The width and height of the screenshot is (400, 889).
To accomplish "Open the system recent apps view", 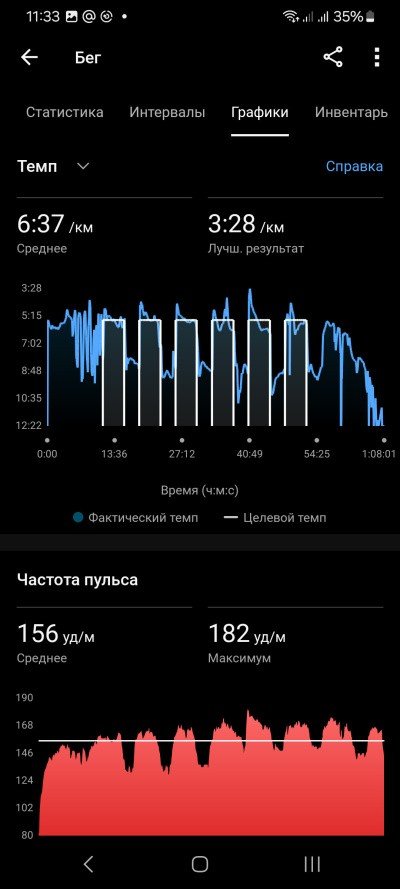I will coord(312,864).
